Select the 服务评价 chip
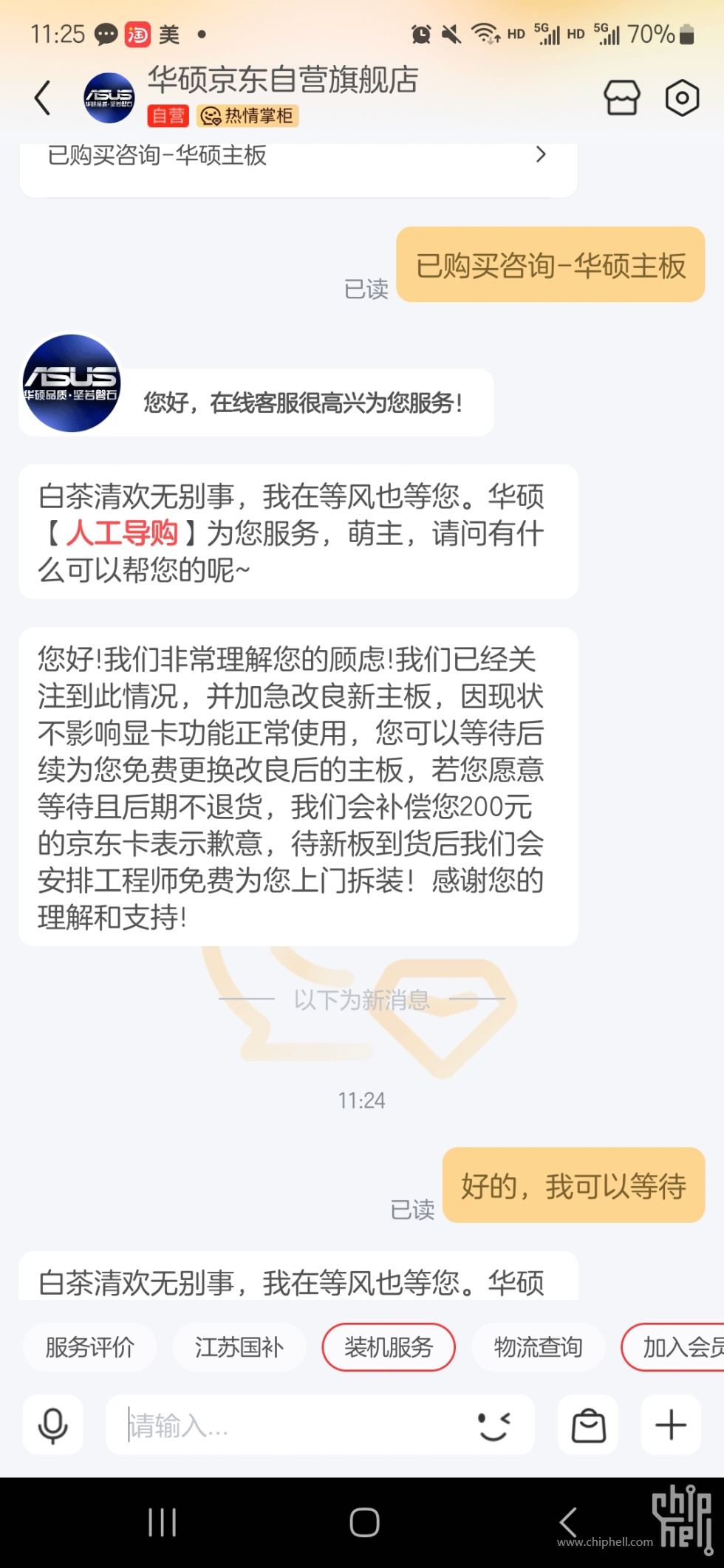Screen dimensions: 724x1568 click(89, 1347)
